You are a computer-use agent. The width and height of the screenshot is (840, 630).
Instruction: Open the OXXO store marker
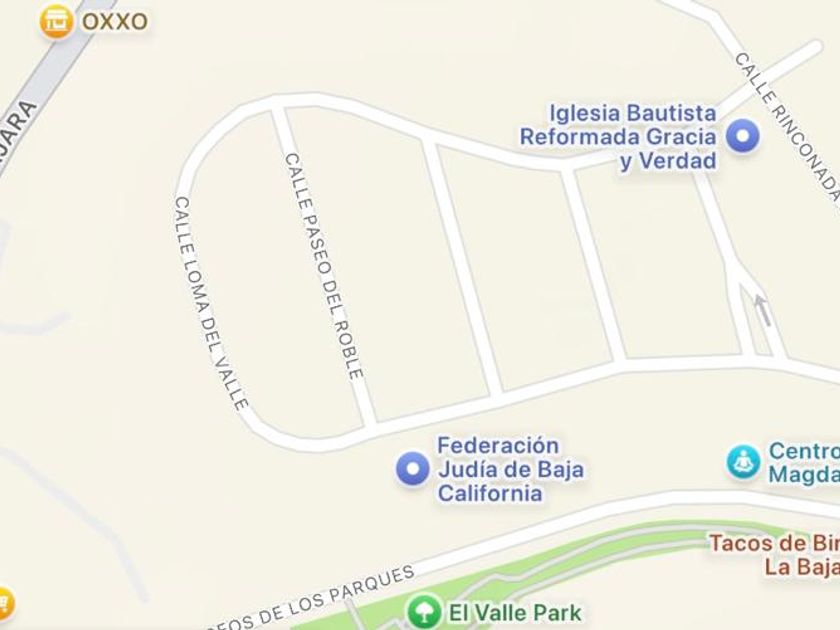point(57,21)
